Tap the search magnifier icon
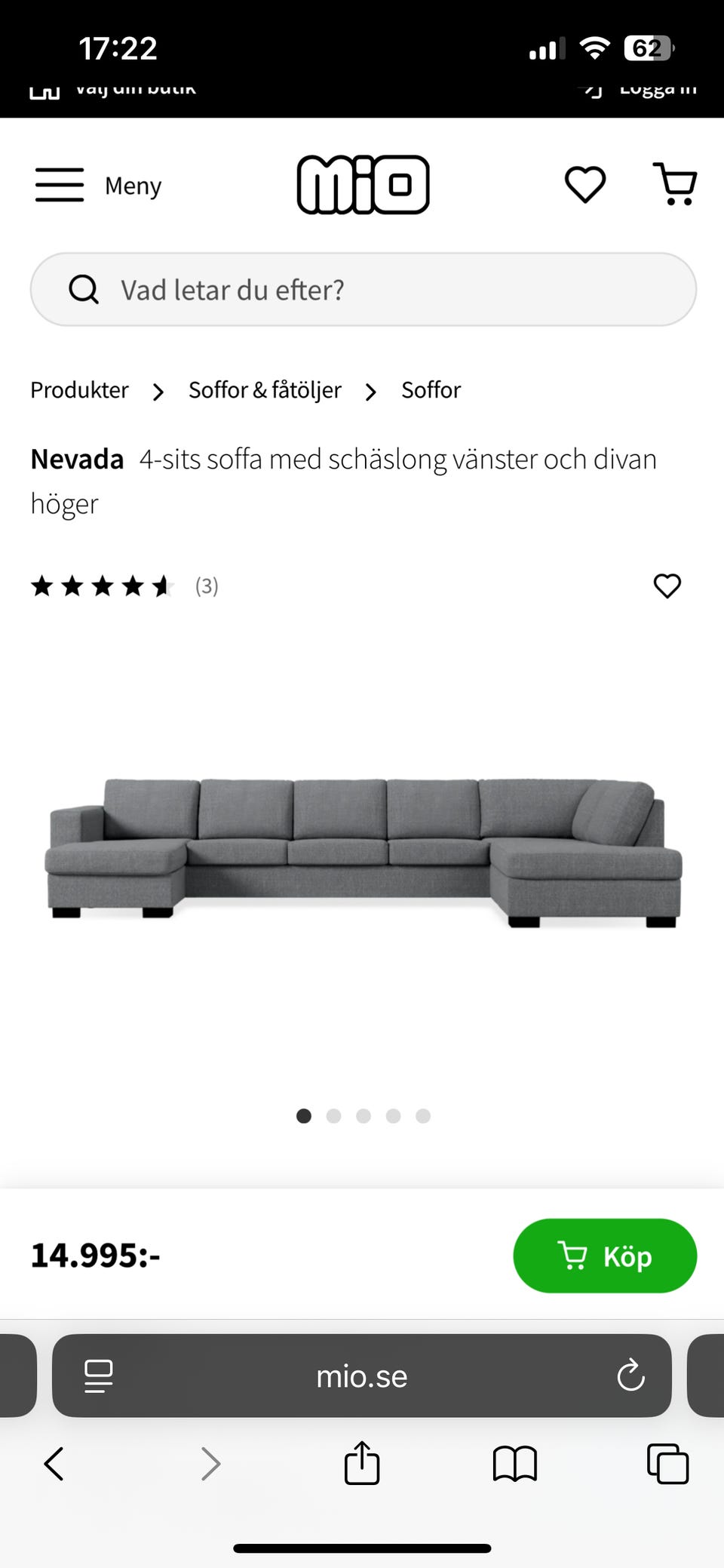This screenshot has width=724, height=1568. [84, 289]
